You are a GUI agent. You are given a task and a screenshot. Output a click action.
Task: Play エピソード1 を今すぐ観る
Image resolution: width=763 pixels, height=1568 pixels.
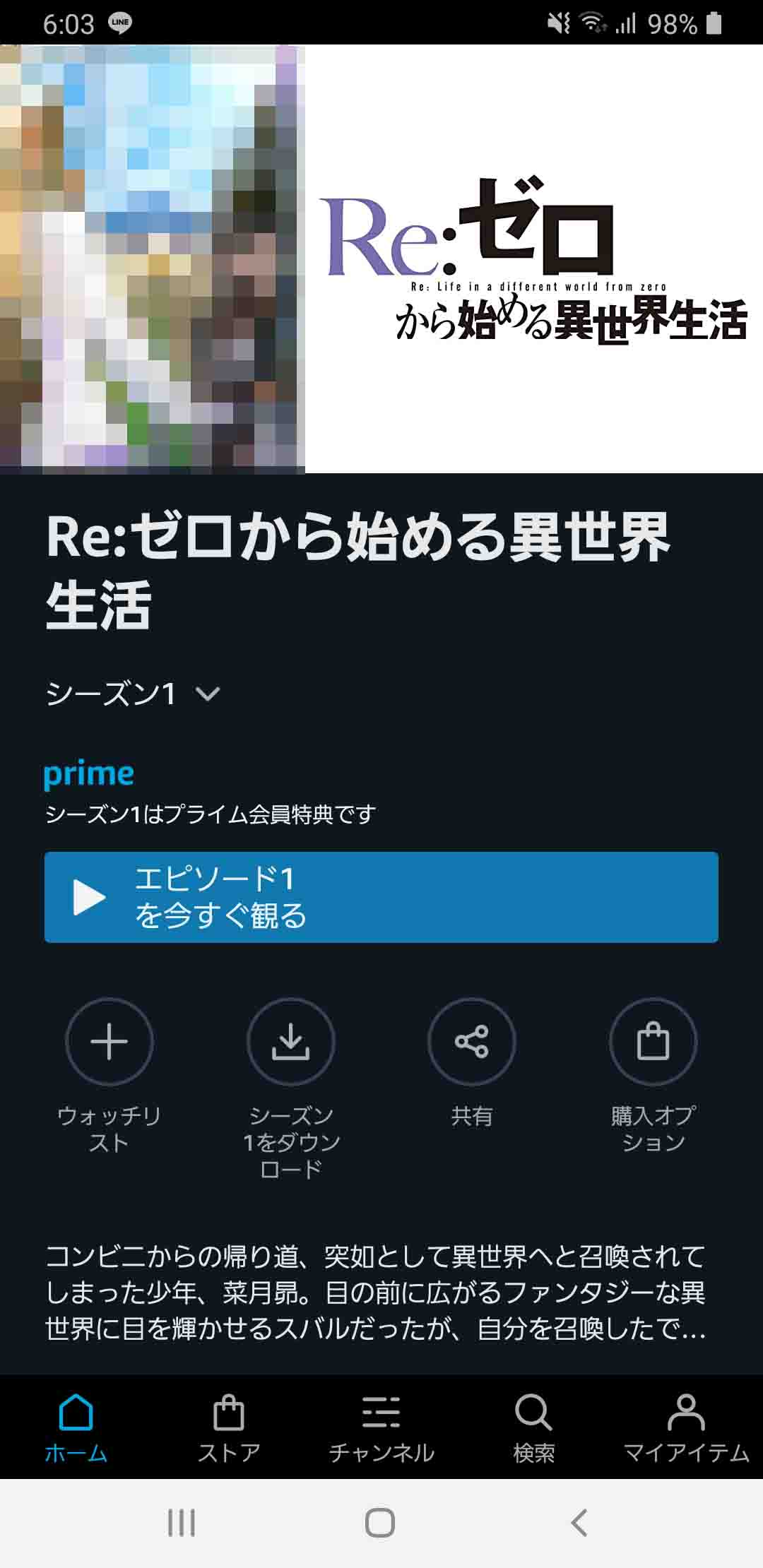(x=381, y=897)
